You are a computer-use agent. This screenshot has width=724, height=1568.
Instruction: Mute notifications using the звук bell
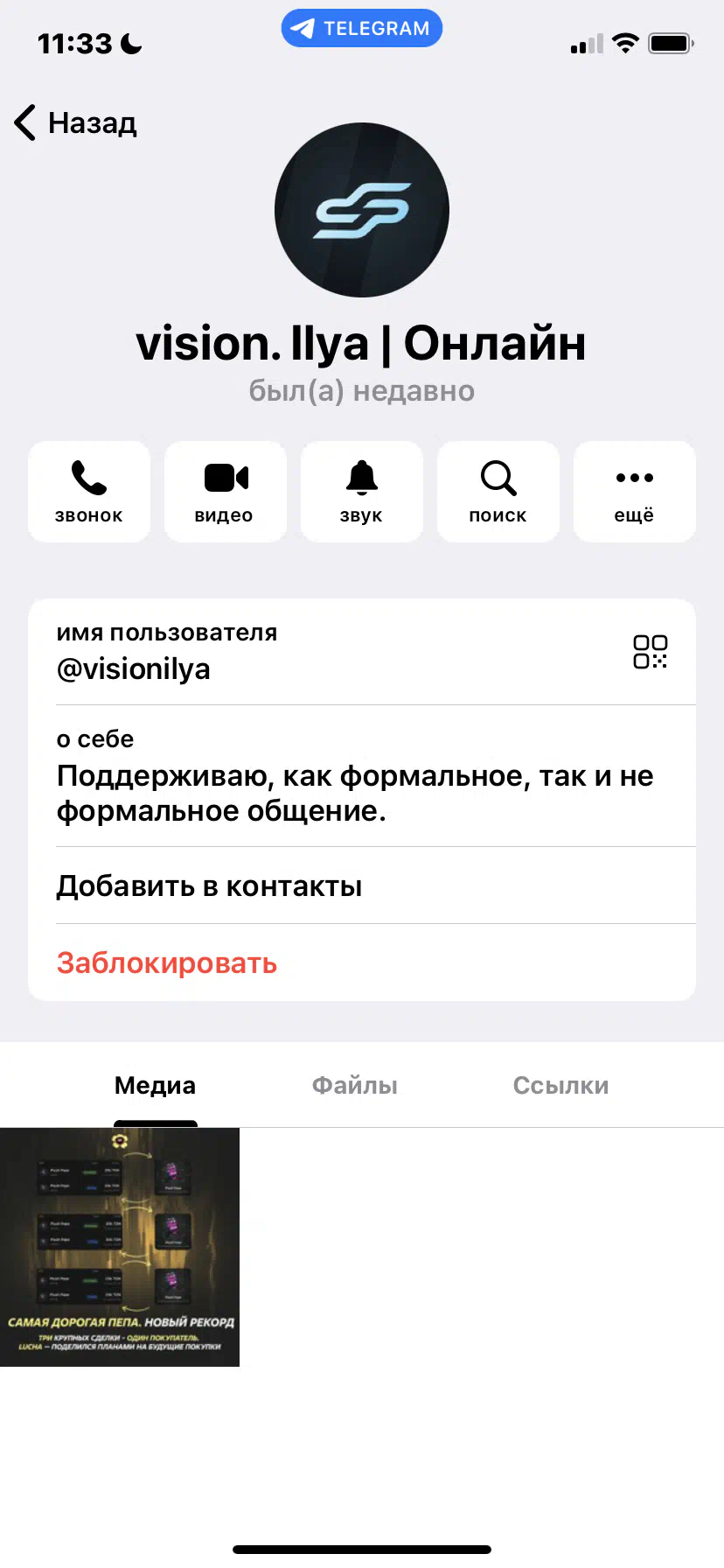coord(362,492)
